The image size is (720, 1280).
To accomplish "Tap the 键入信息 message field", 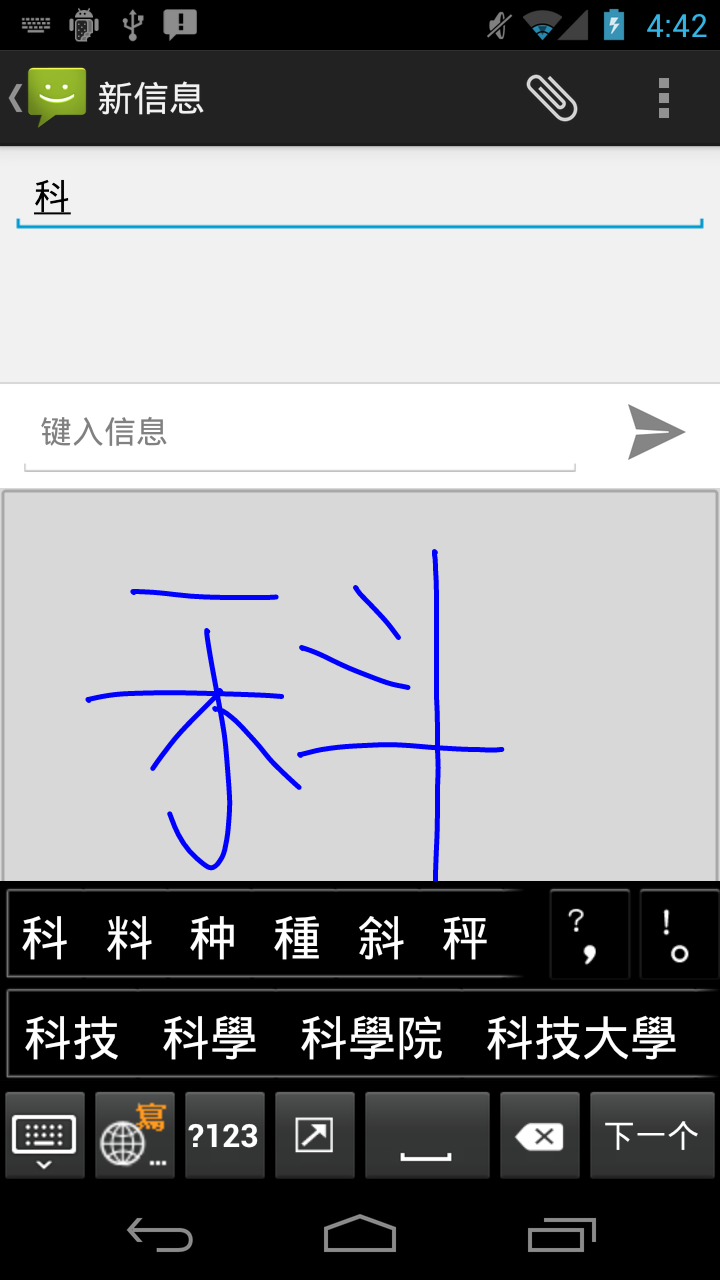I will click(300, 432).
